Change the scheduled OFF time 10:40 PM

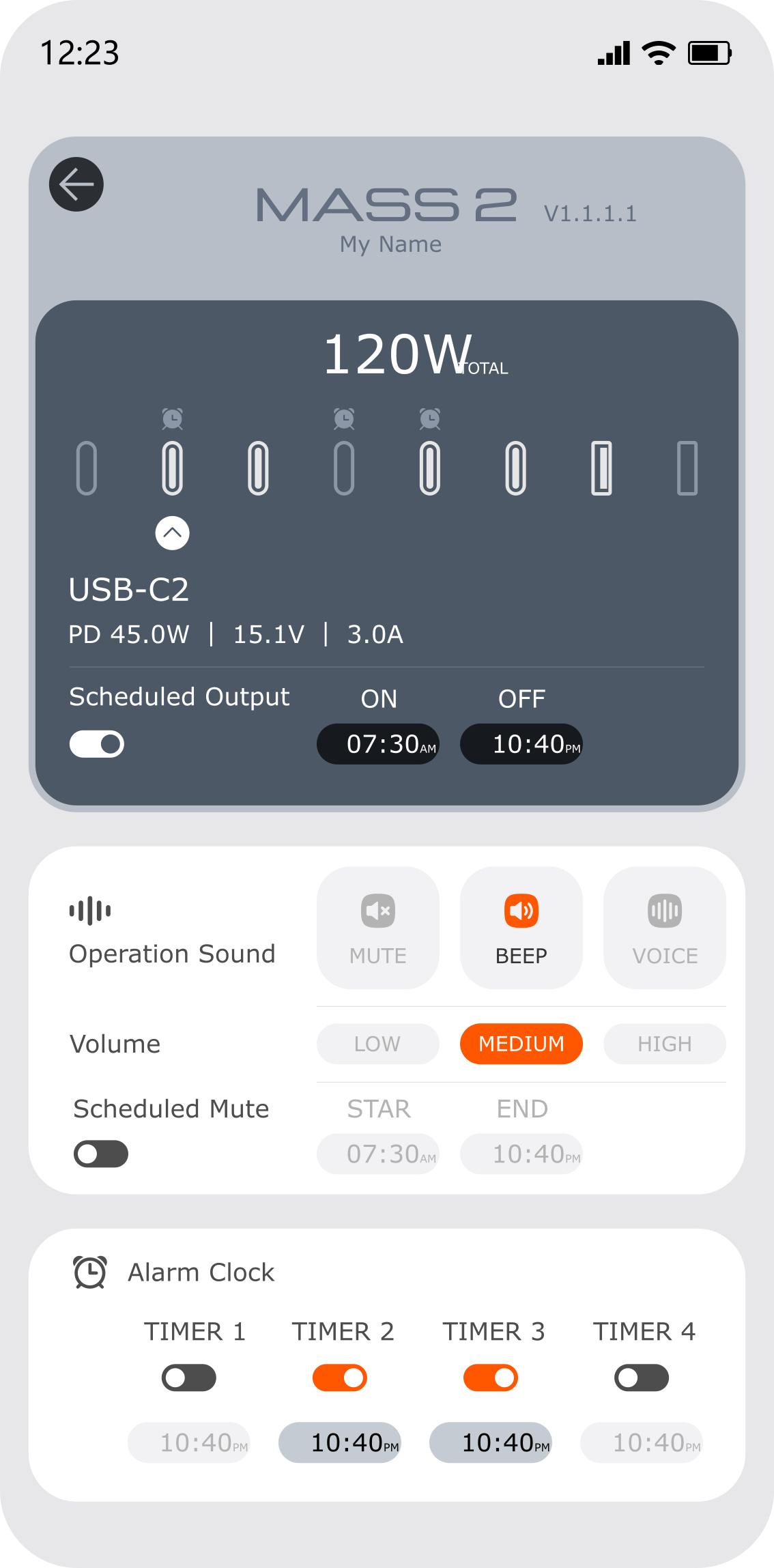tap(521, 744)
